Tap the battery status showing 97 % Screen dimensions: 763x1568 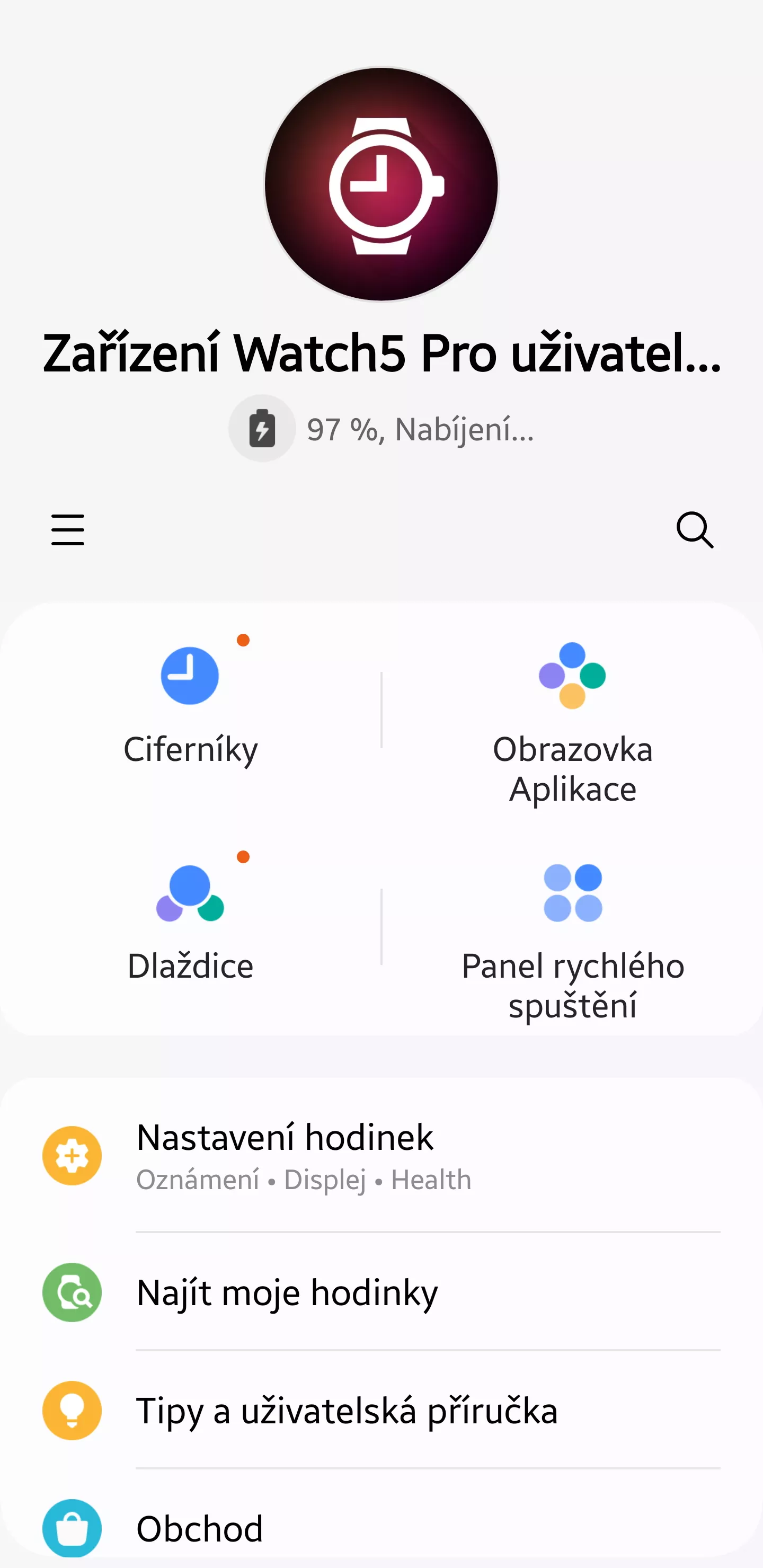381,429
